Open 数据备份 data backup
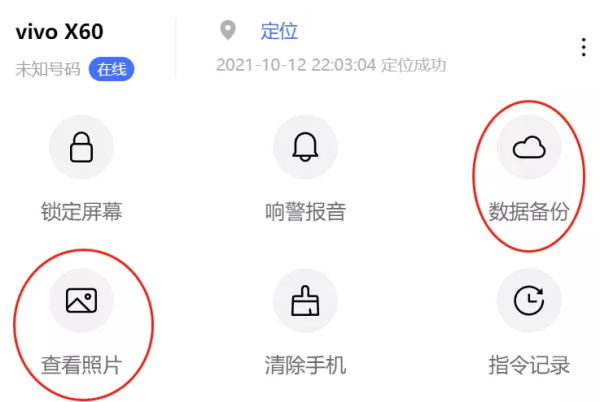Image resolution: width=600 pixels, height=402 pixels. (x=528, y=149)
